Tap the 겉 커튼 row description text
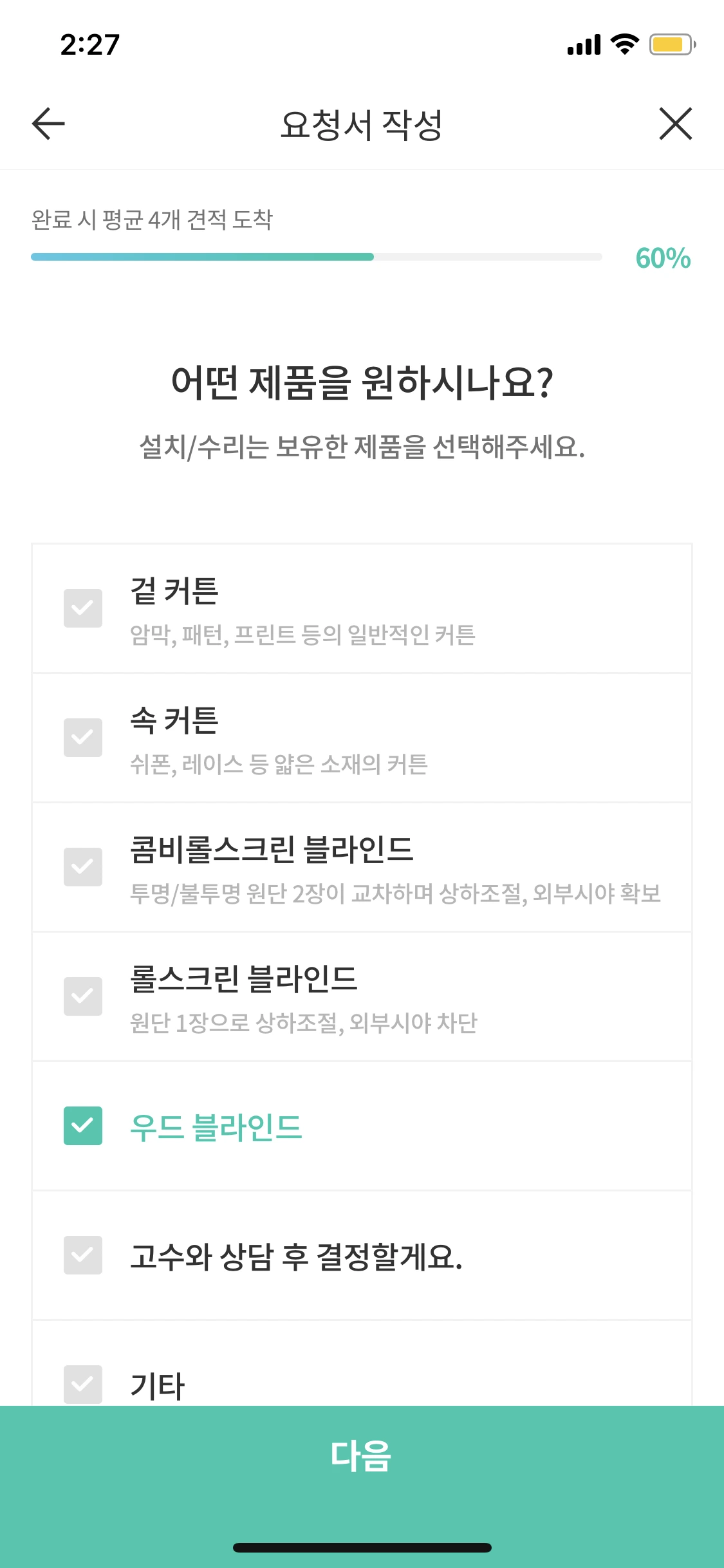This screenshot has width=724, height=1568. [302, 637]
